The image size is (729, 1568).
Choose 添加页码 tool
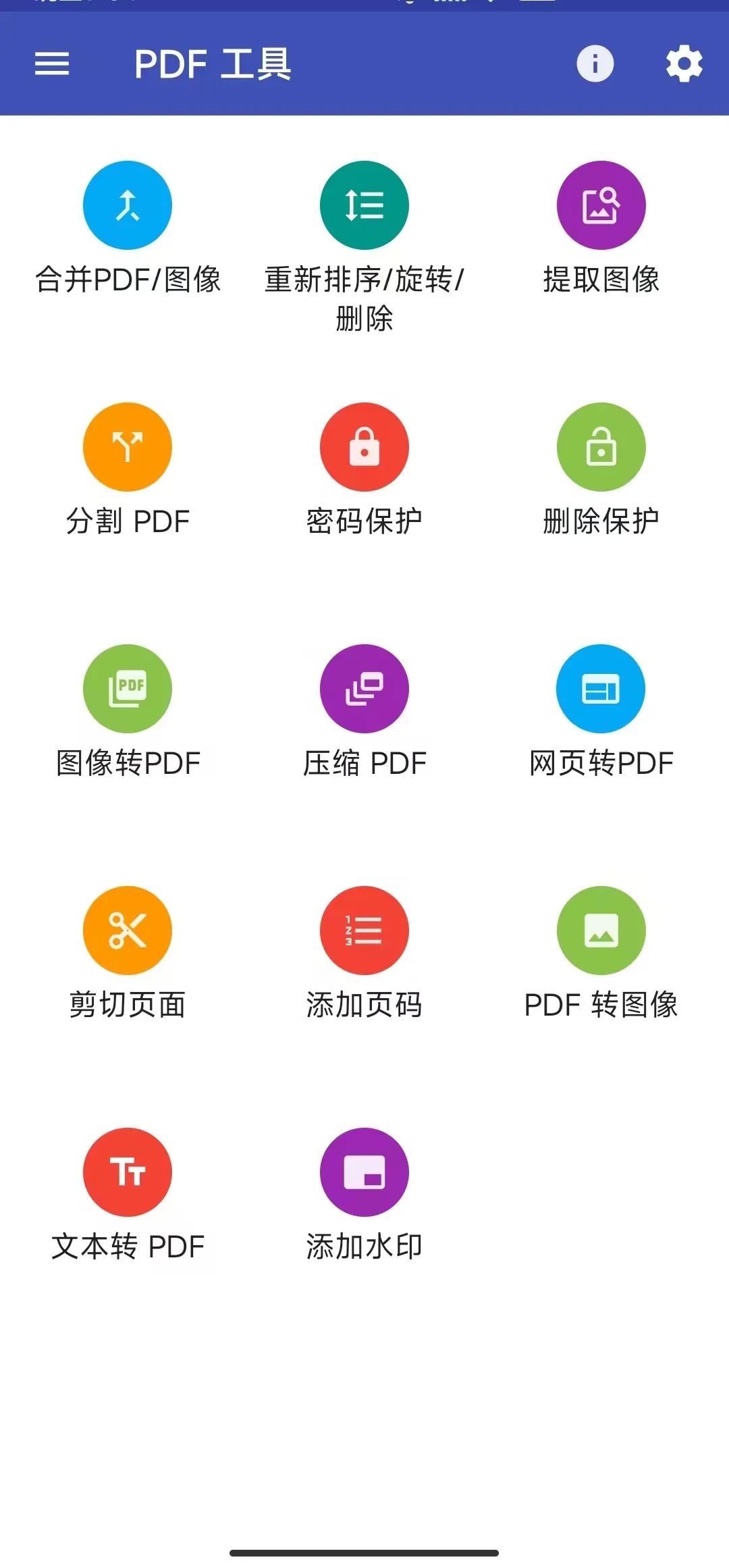point(364,931)
